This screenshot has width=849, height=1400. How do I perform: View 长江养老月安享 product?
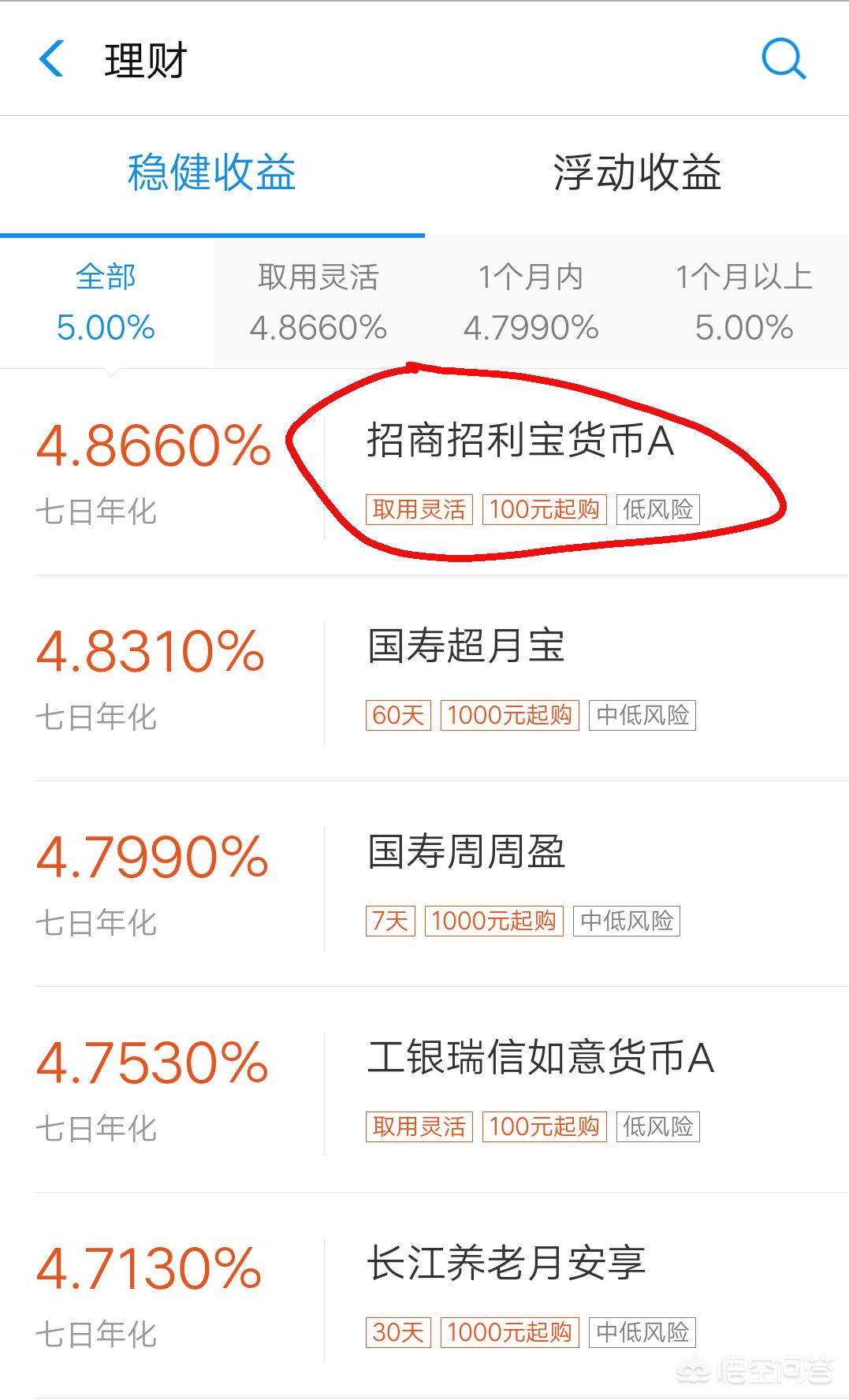tap(424, 1296)
